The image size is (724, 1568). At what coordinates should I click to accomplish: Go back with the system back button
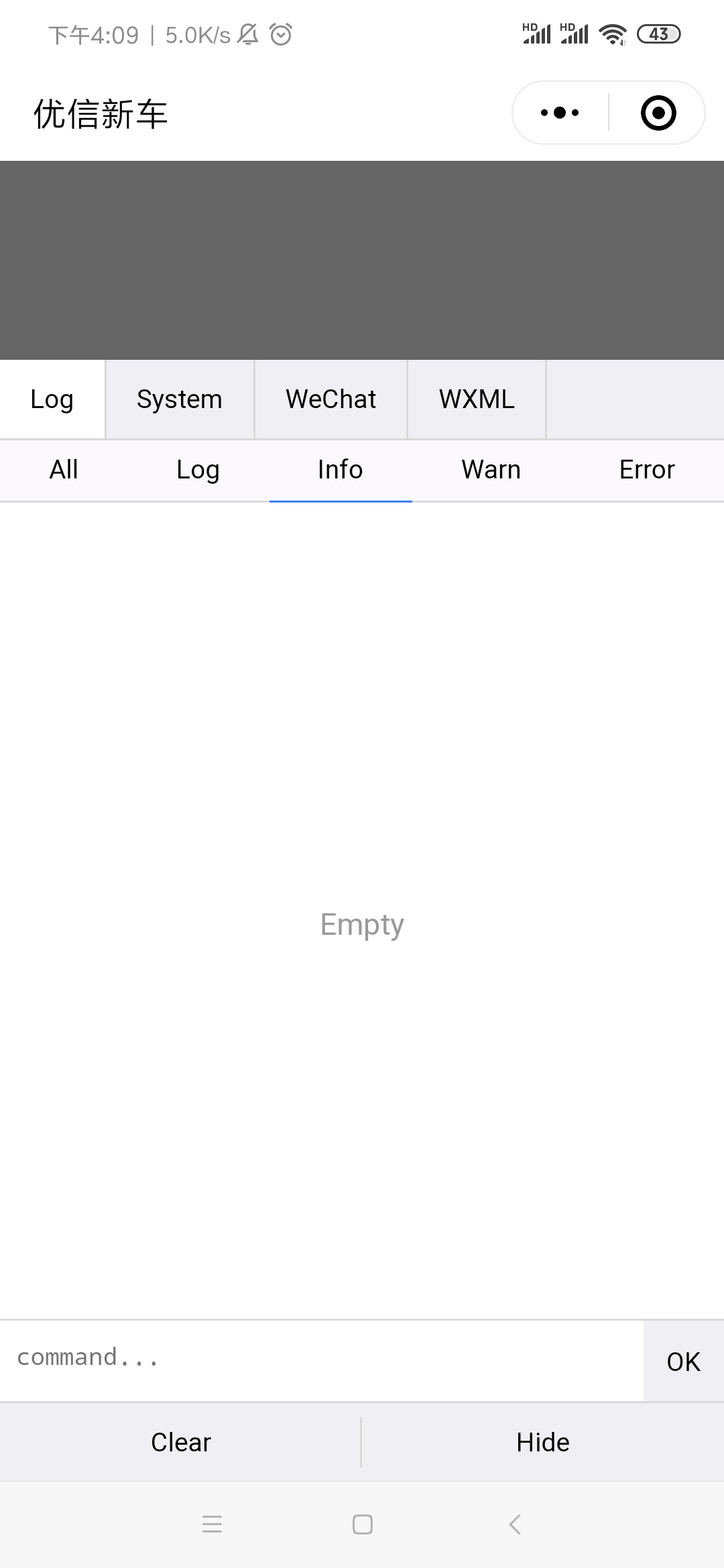point(515,1524)
